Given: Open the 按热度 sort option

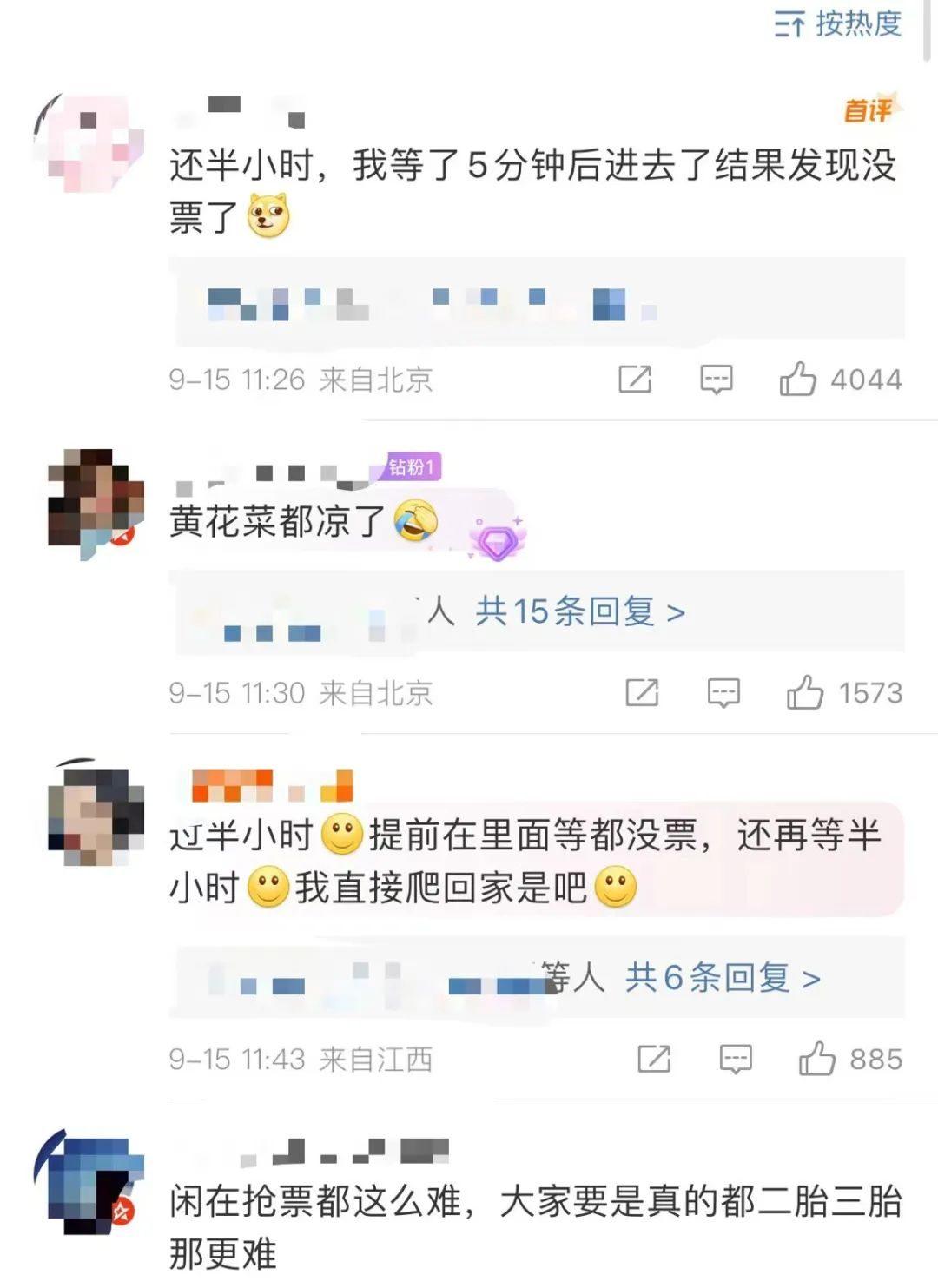Looking at the screenshot, I should click(838, 24).
